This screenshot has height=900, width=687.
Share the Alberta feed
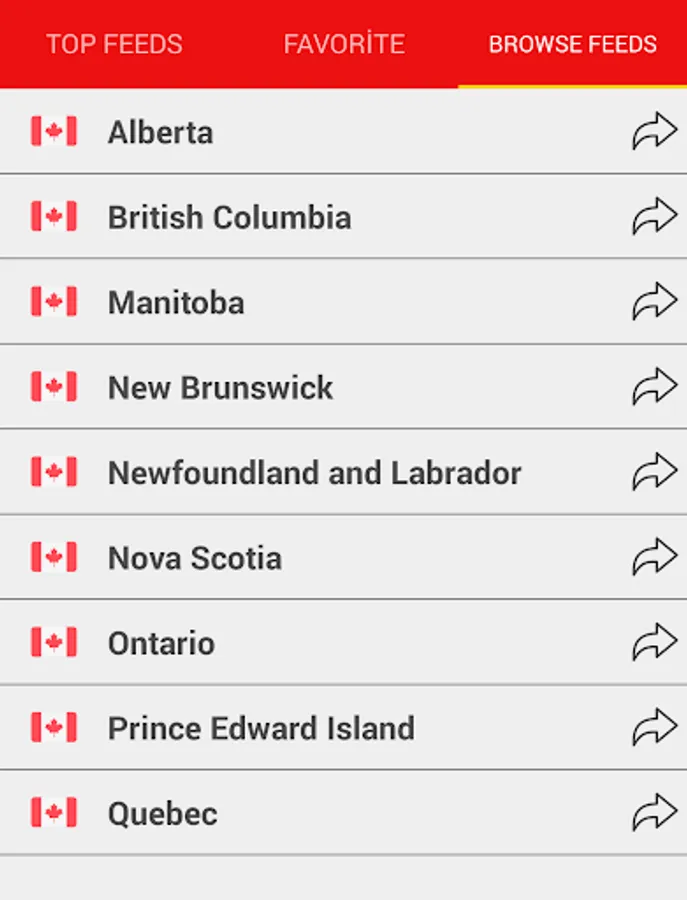pyautogui.click(x=654, y=132)
